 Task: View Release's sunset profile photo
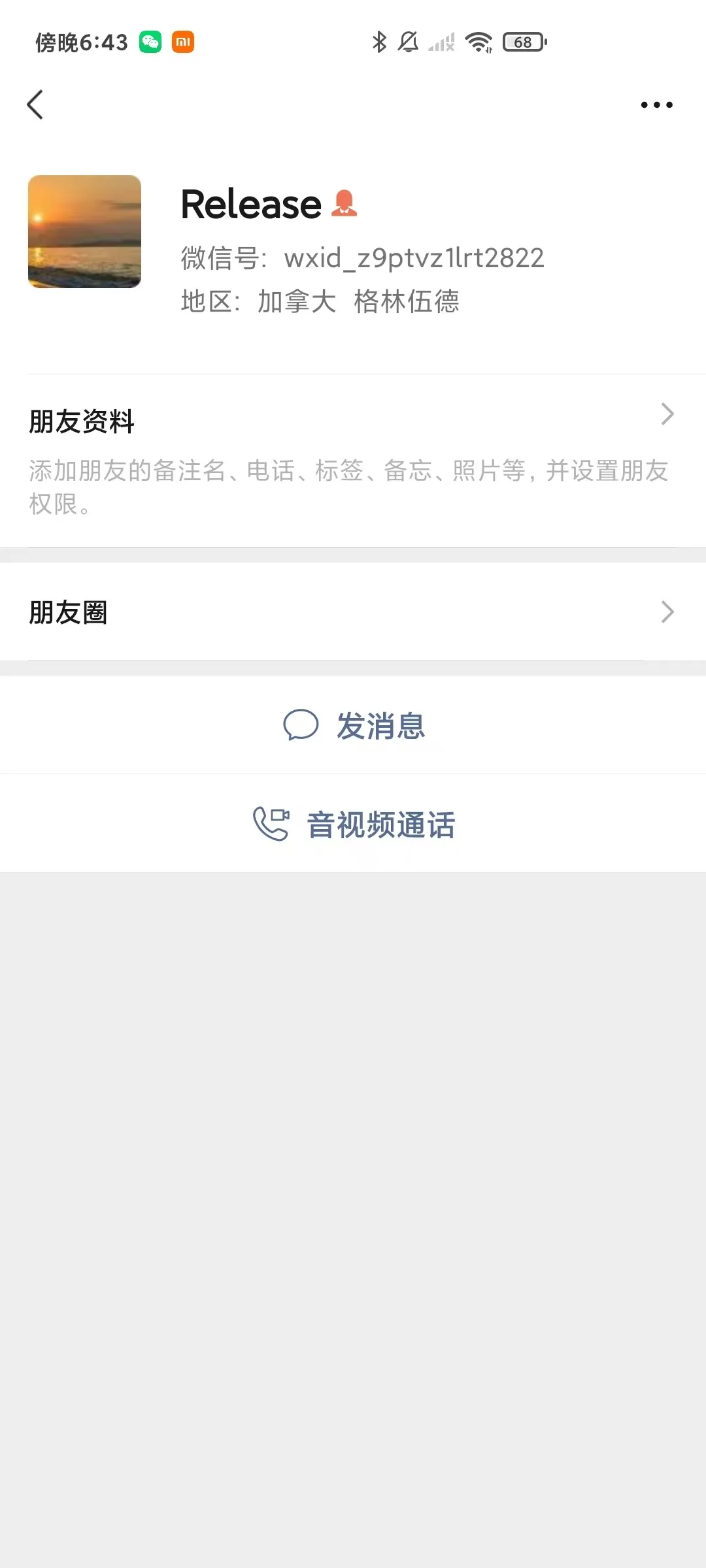tap(84, 231)
